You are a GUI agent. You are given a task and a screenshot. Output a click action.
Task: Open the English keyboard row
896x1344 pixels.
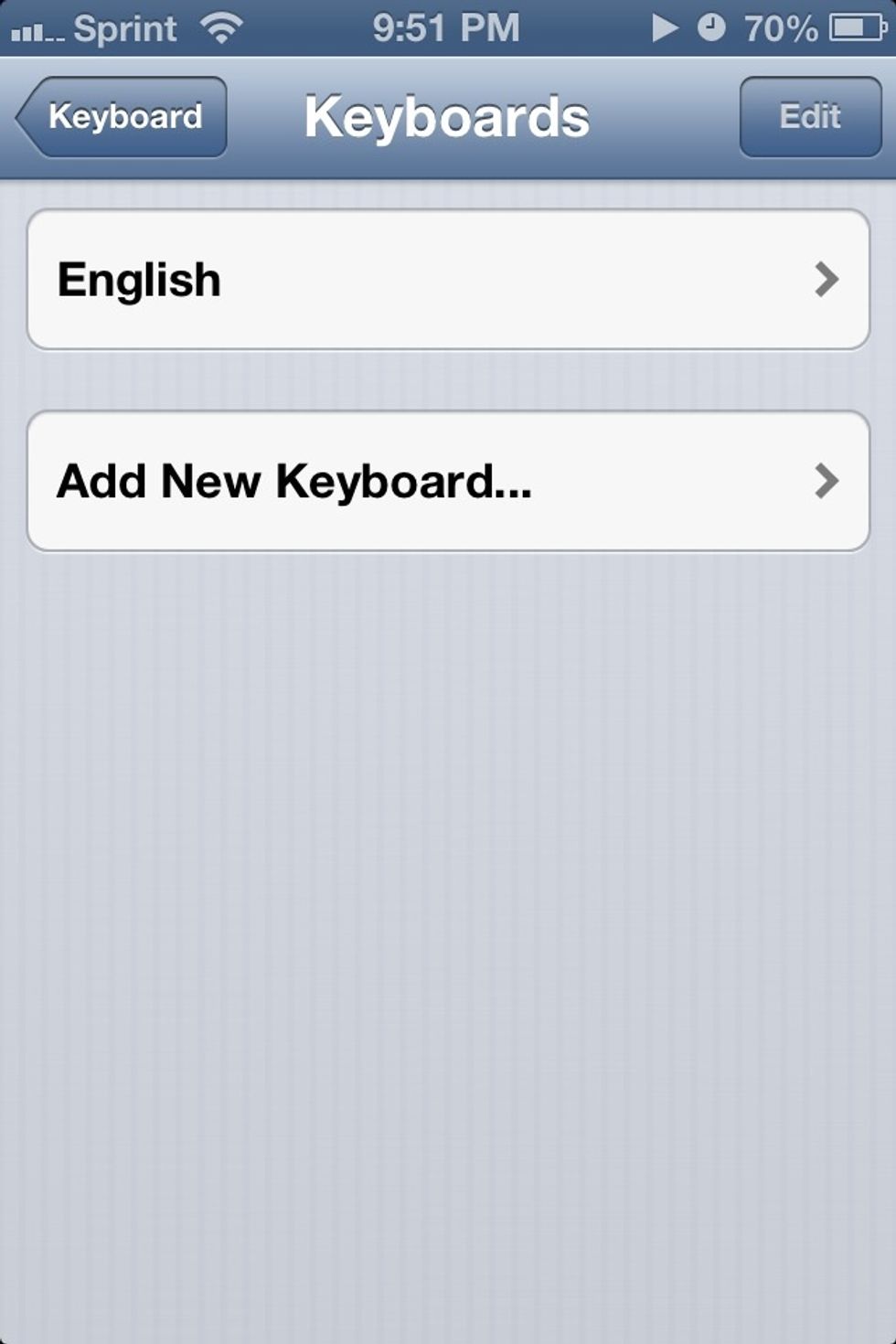(448, 280)
